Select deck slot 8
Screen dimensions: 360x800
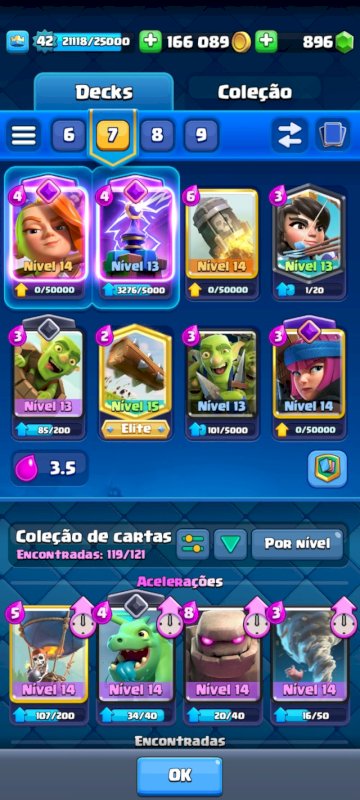157,135
